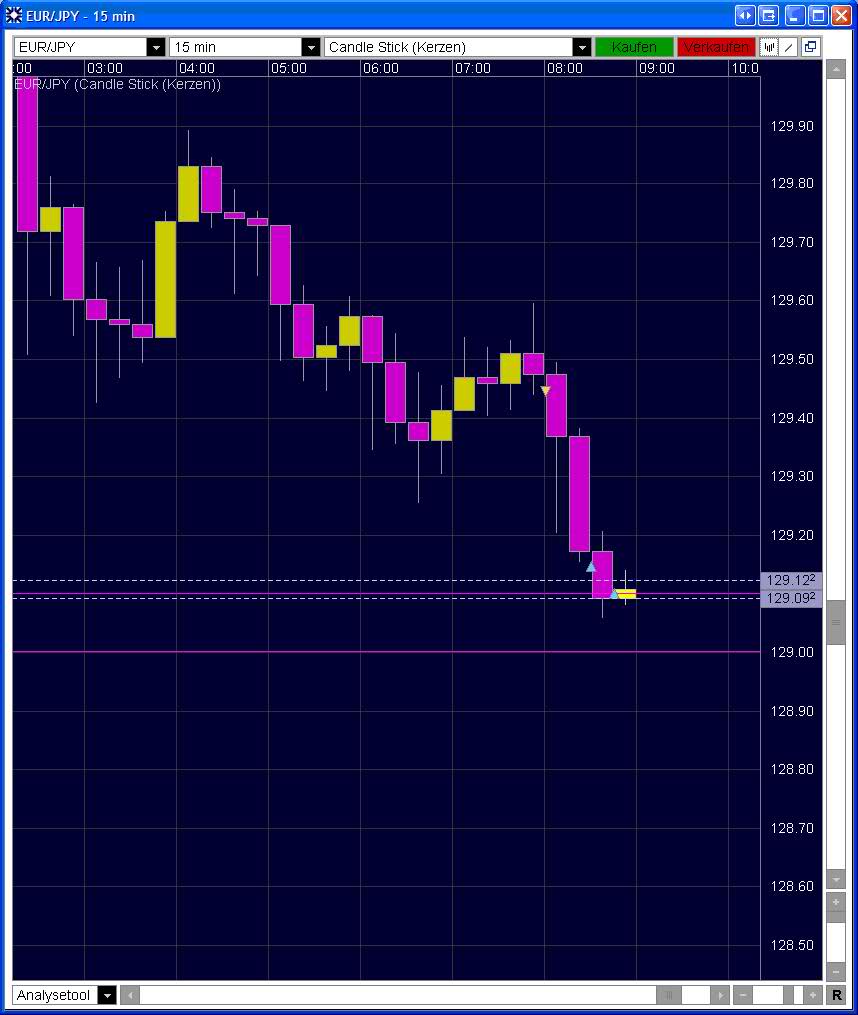Zoom in the price axis with plus
The width and height of the screenshot is (858, 1015).
tap(836, 902)
